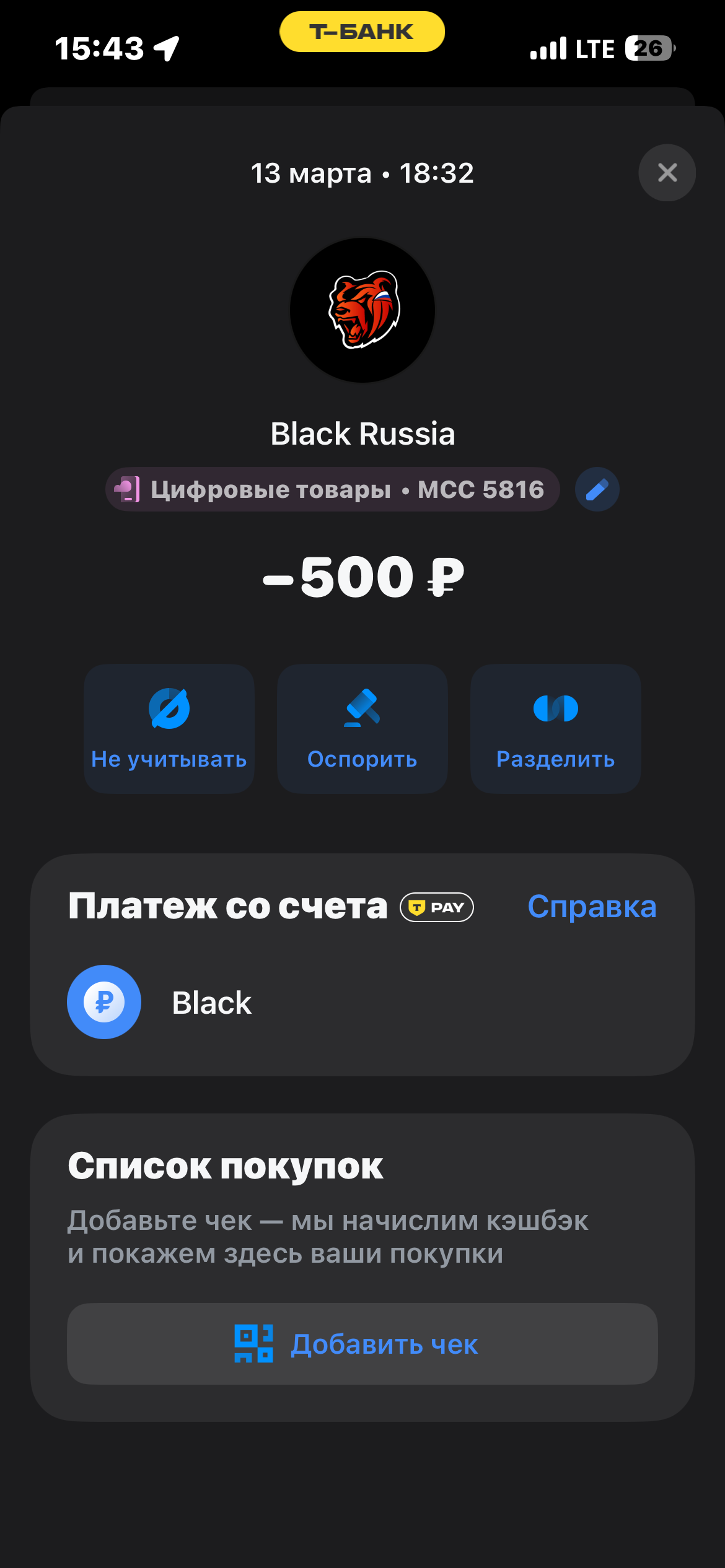Screen dimensions: 725x1568
Task: Open the Black Russia merchant logo
Action: [x=362, y=310]
